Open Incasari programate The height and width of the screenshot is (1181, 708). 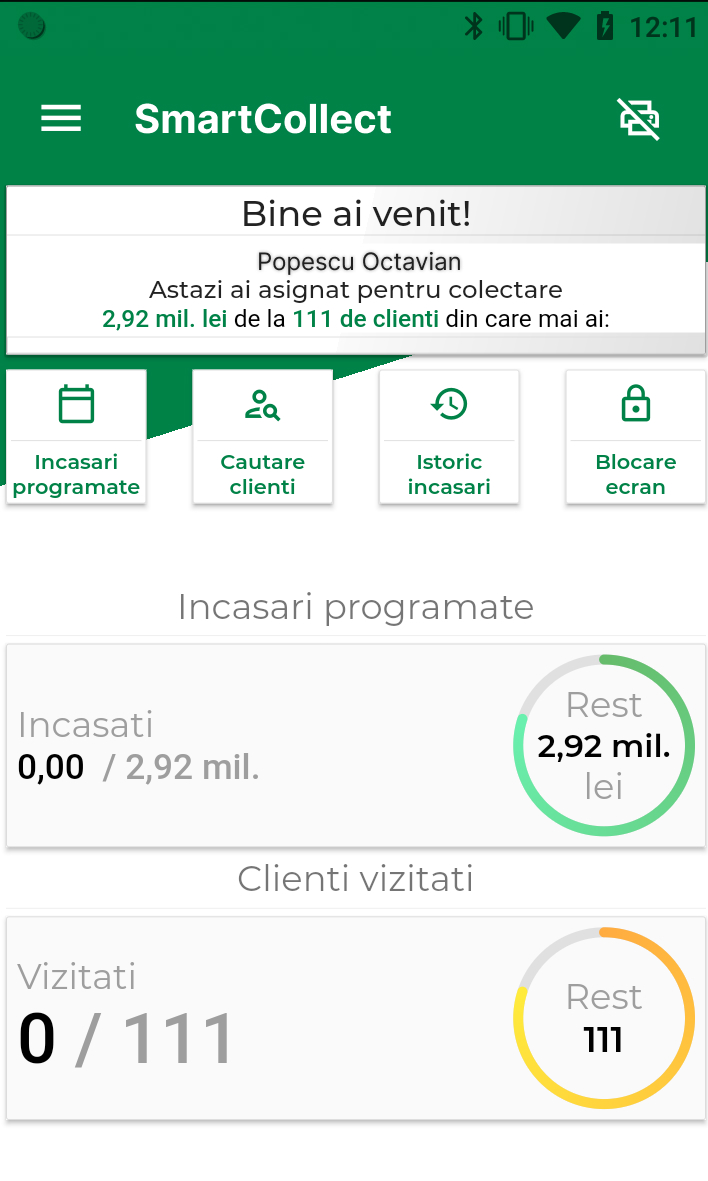[x=76, y=437]
